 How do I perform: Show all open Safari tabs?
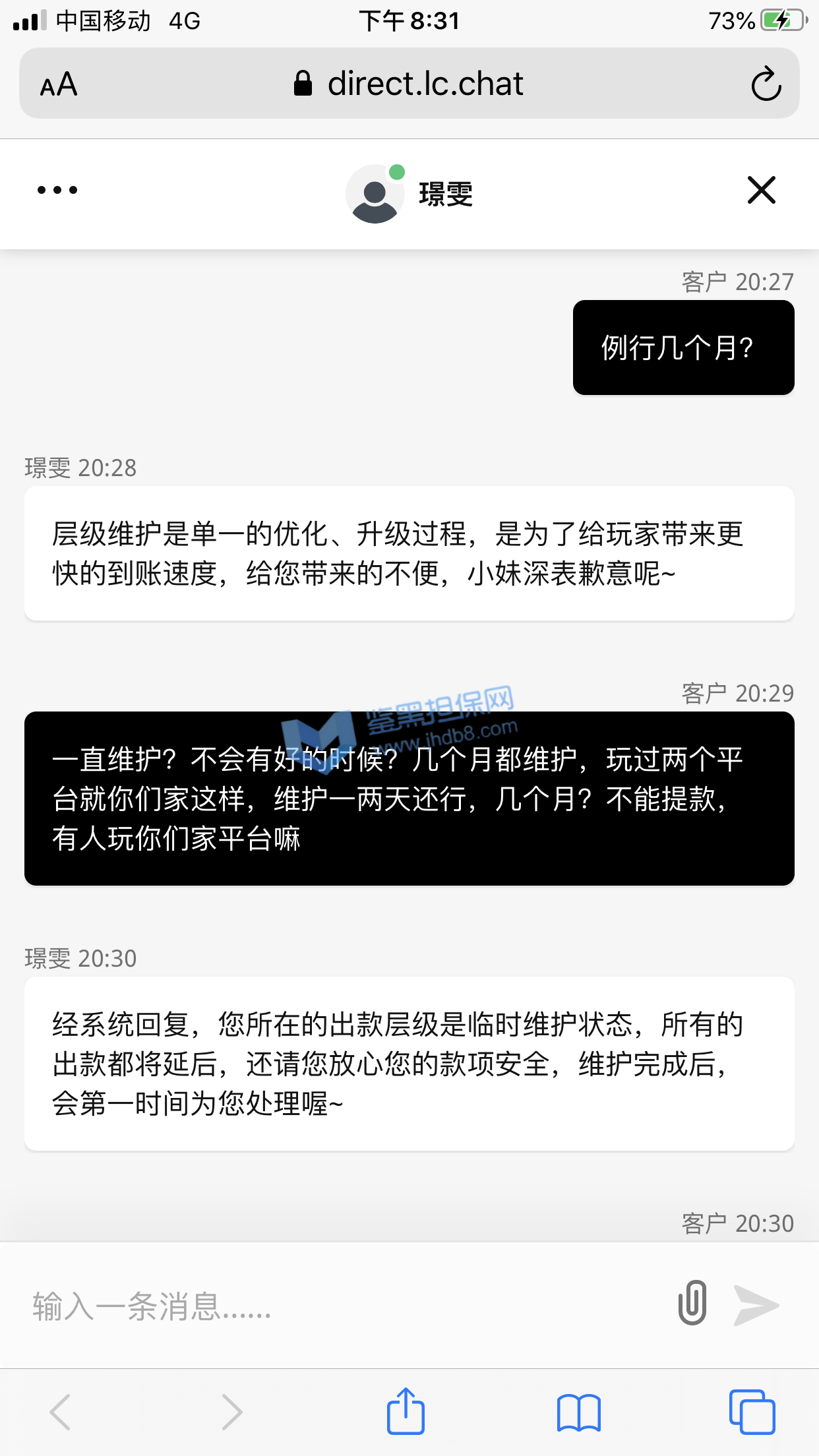(752, 1412)
